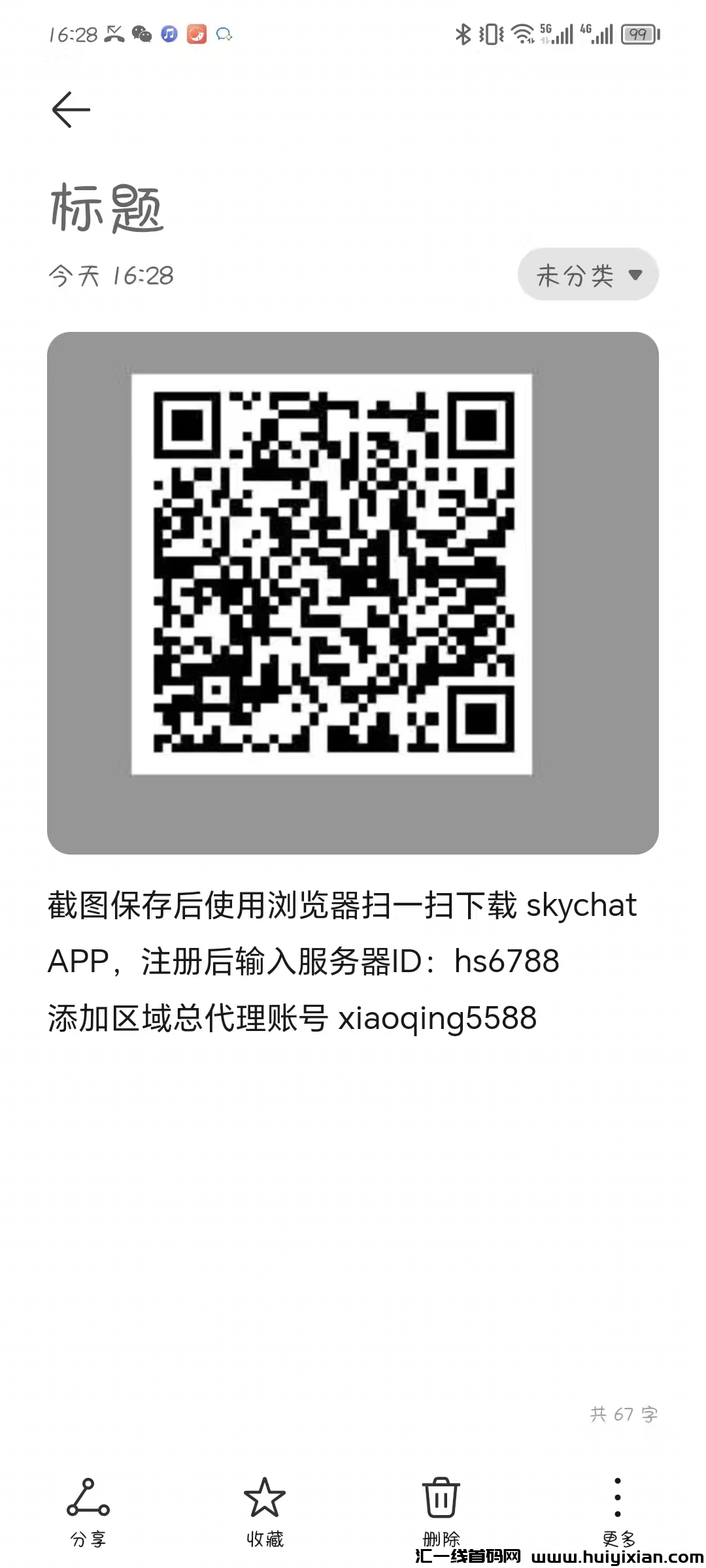Tap the timestamp 今天 16:28 below the title
The image size is (706, 1568).
tap(111, 276)
